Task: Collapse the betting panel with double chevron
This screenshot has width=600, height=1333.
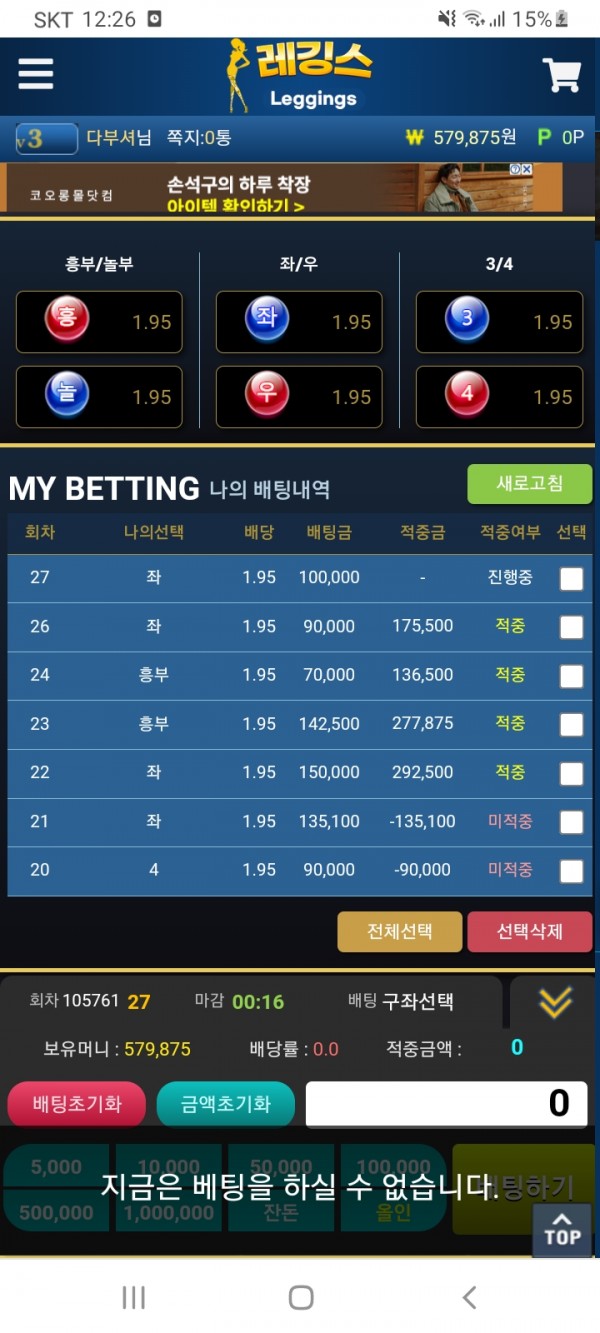Action: [555, 1002]
